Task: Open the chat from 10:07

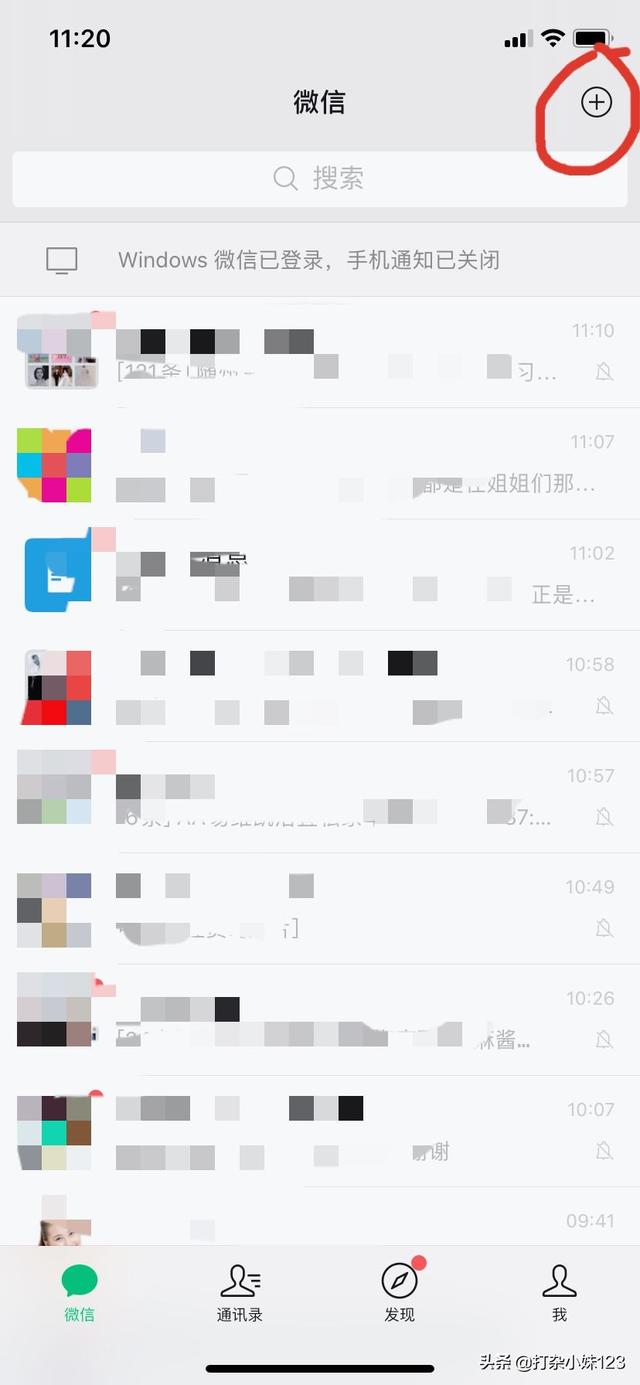Action: (320, 1131)
